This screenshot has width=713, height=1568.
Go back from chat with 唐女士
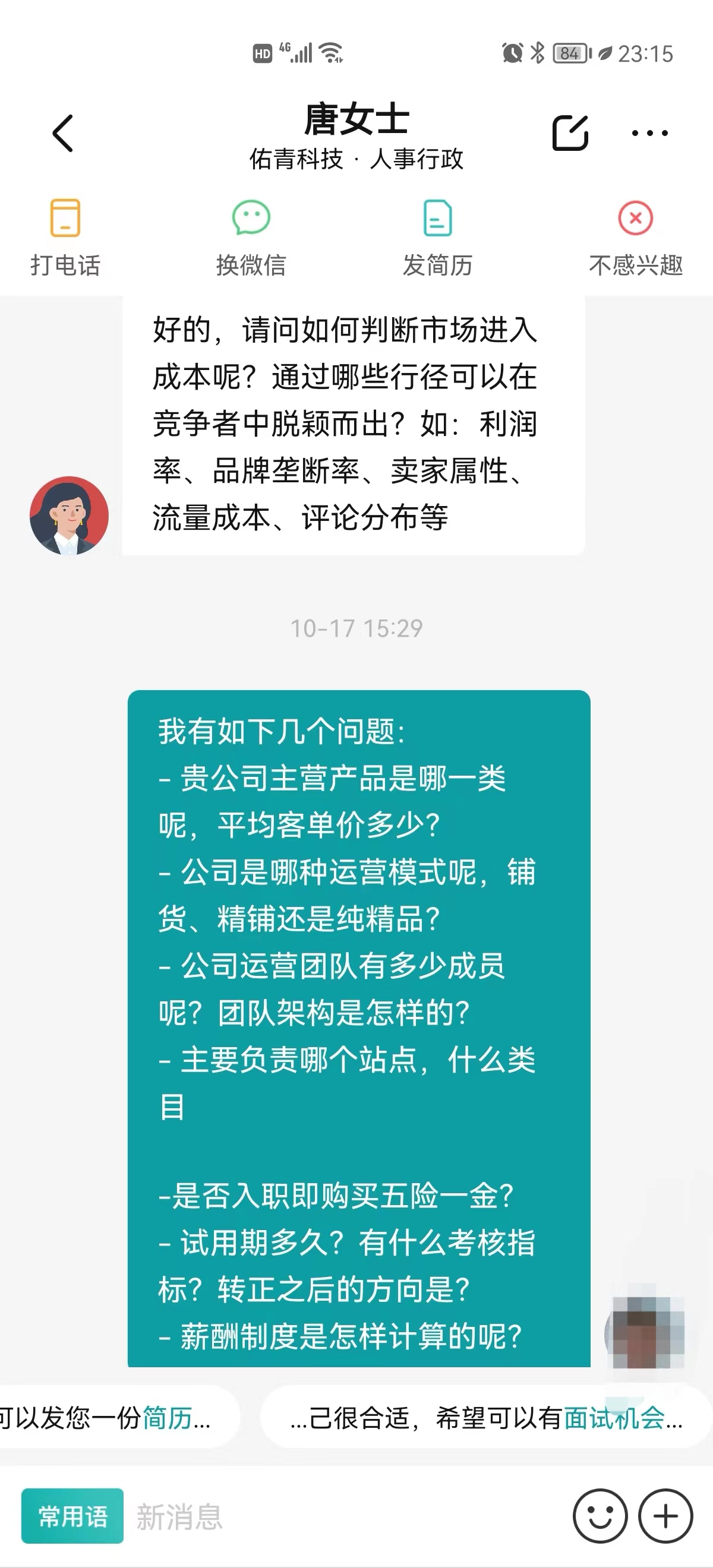point(64,132)
